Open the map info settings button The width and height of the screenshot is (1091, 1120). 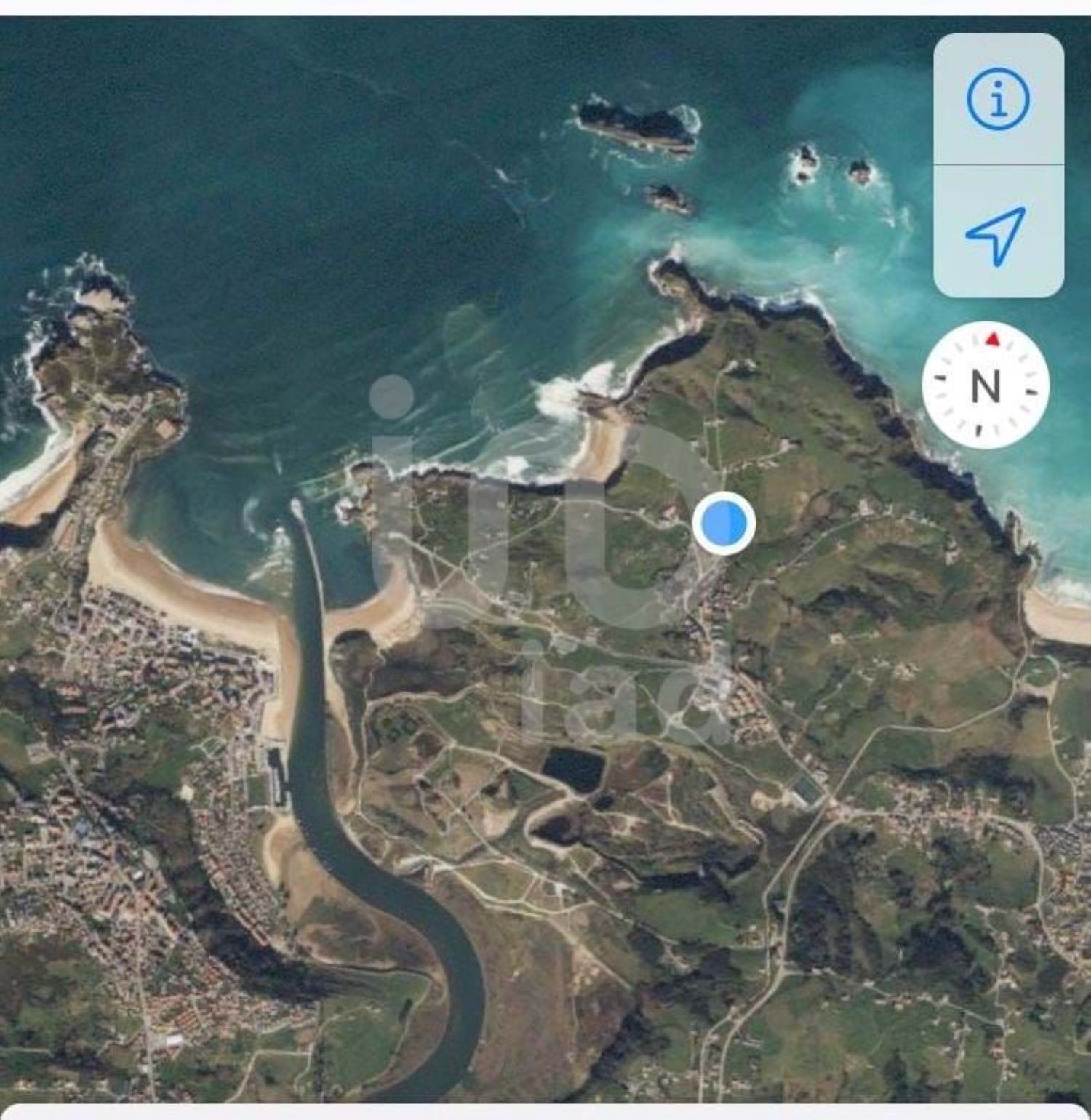tap(998, 99)
